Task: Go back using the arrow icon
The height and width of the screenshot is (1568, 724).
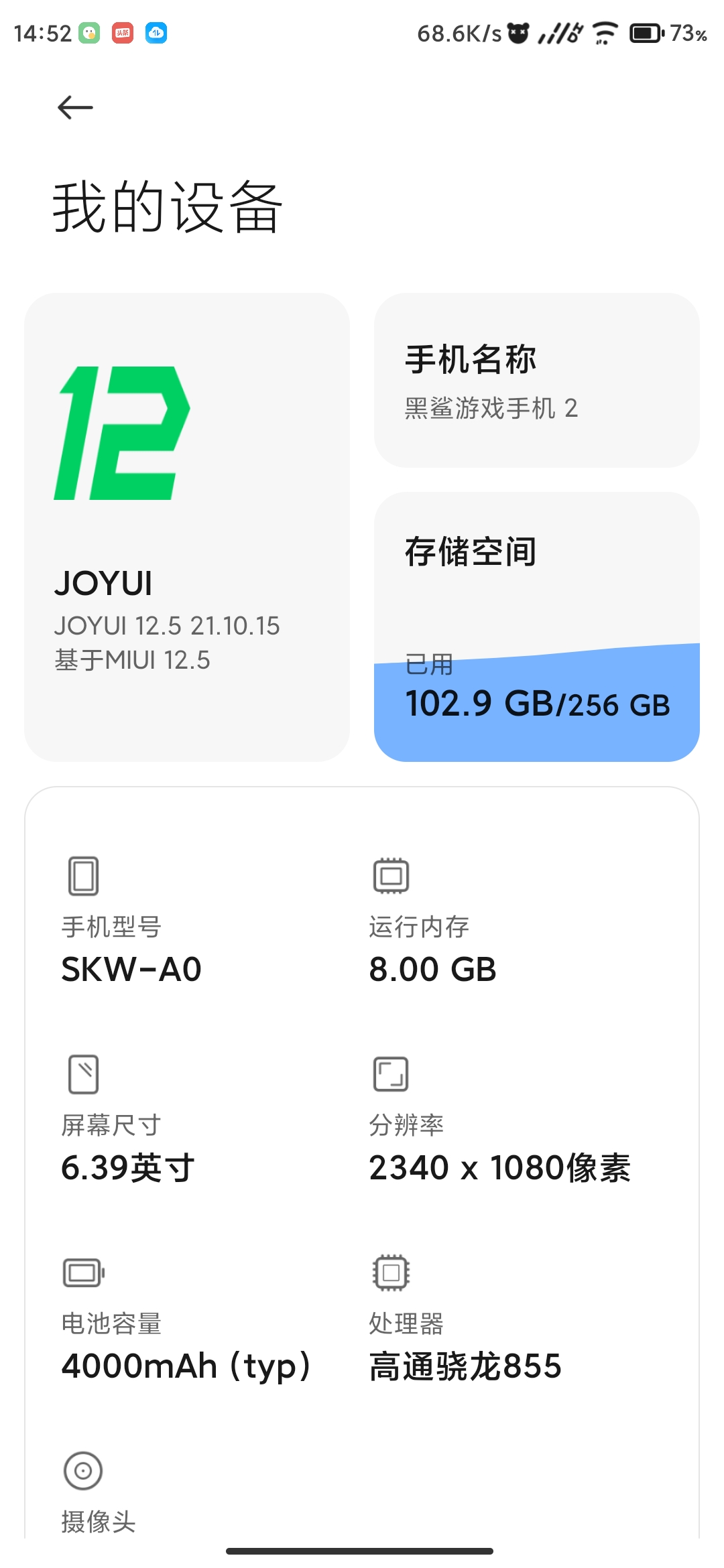Action: (75, 107)
